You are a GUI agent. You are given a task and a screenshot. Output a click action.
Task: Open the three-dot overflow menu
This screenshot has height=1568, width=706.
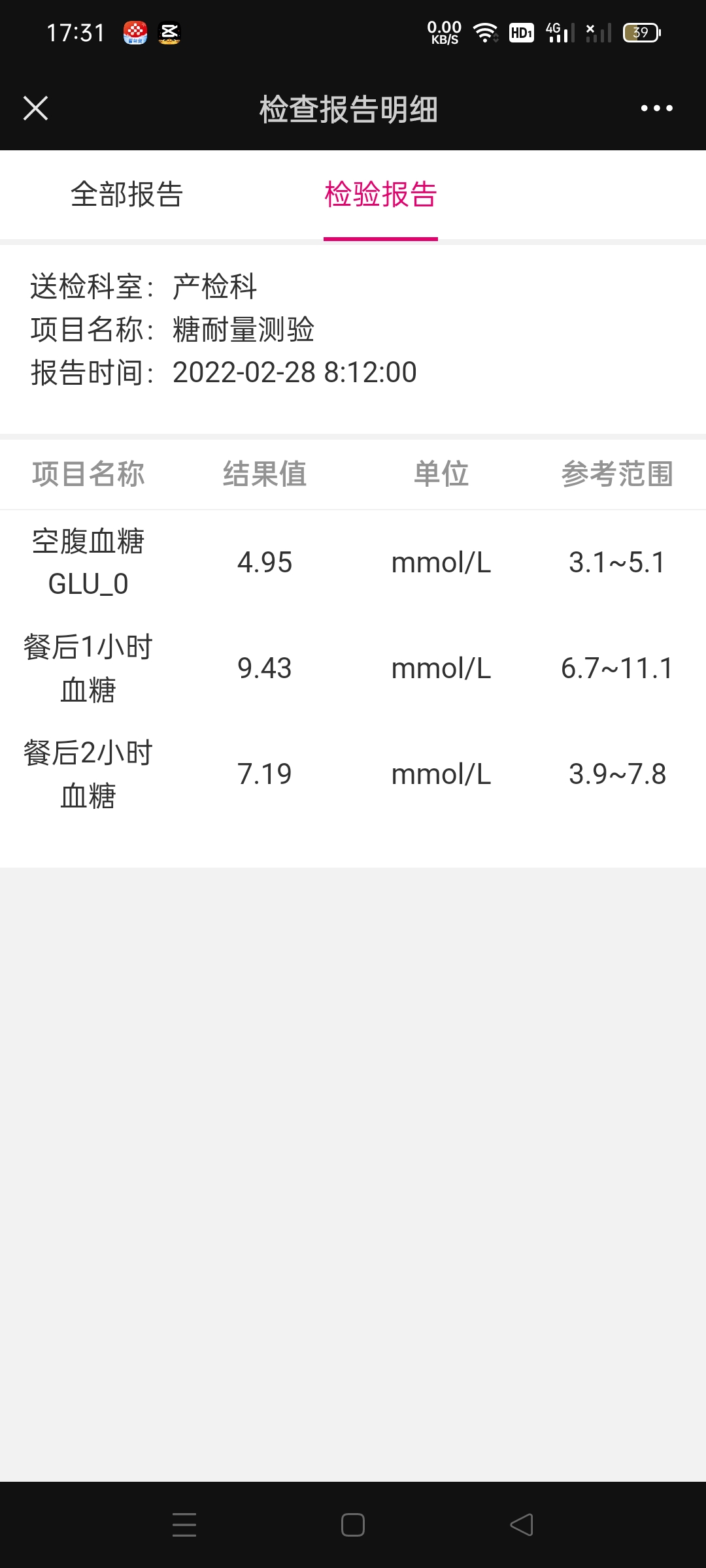[x=656, y=108]
